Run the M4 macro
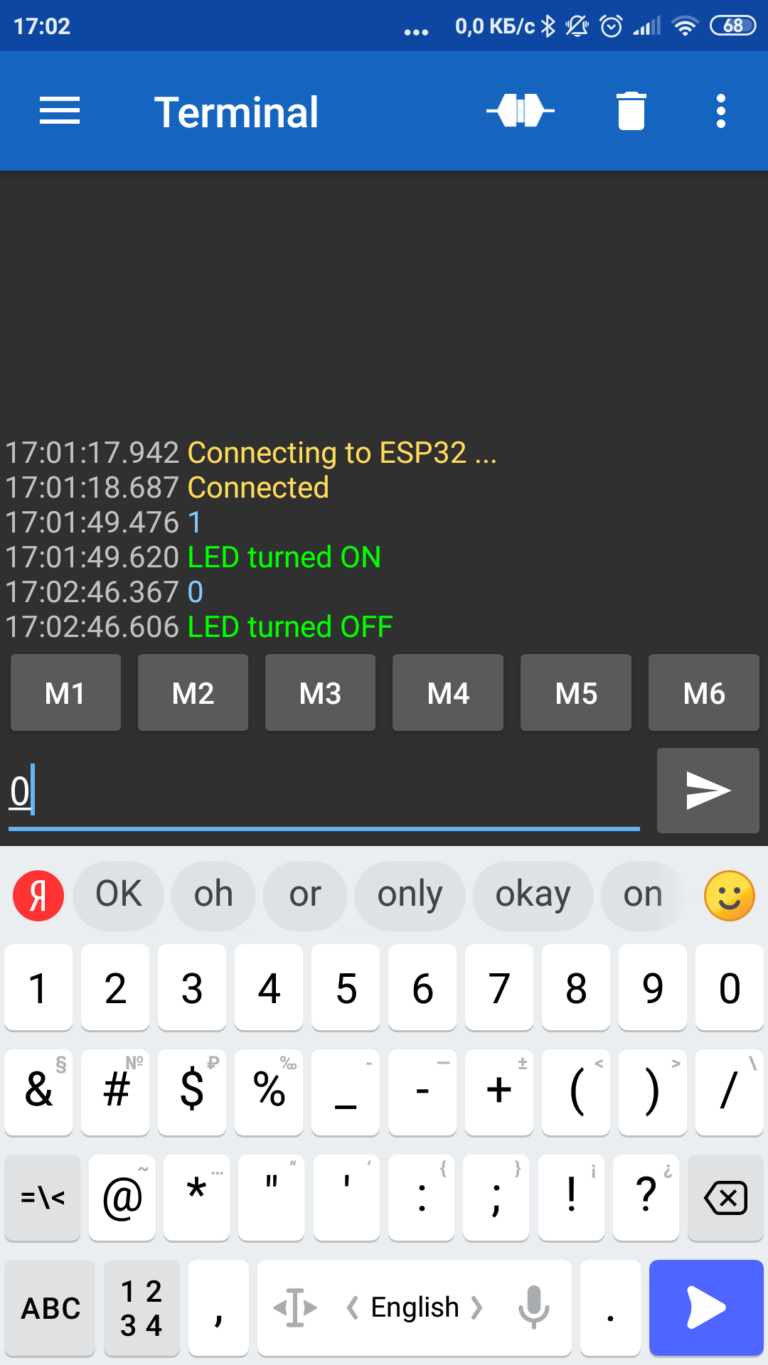Screen dimensions: 768x1365 [x=448, y=693]
